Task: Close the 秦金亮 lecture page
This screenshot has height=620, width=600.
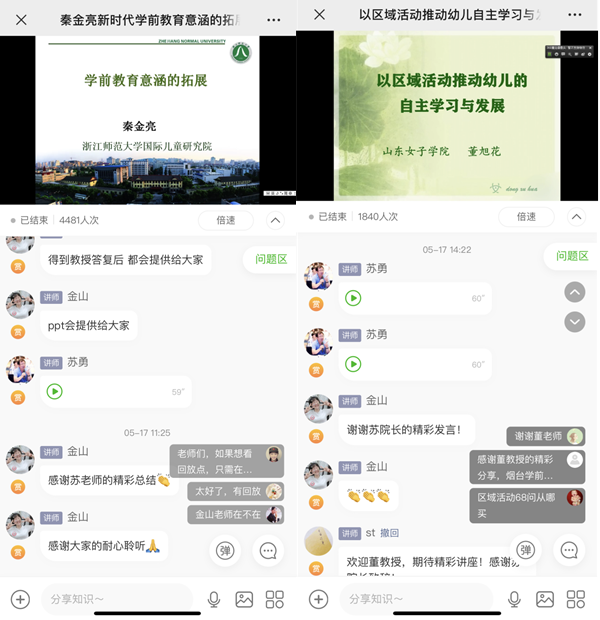Action: point(21,19)
